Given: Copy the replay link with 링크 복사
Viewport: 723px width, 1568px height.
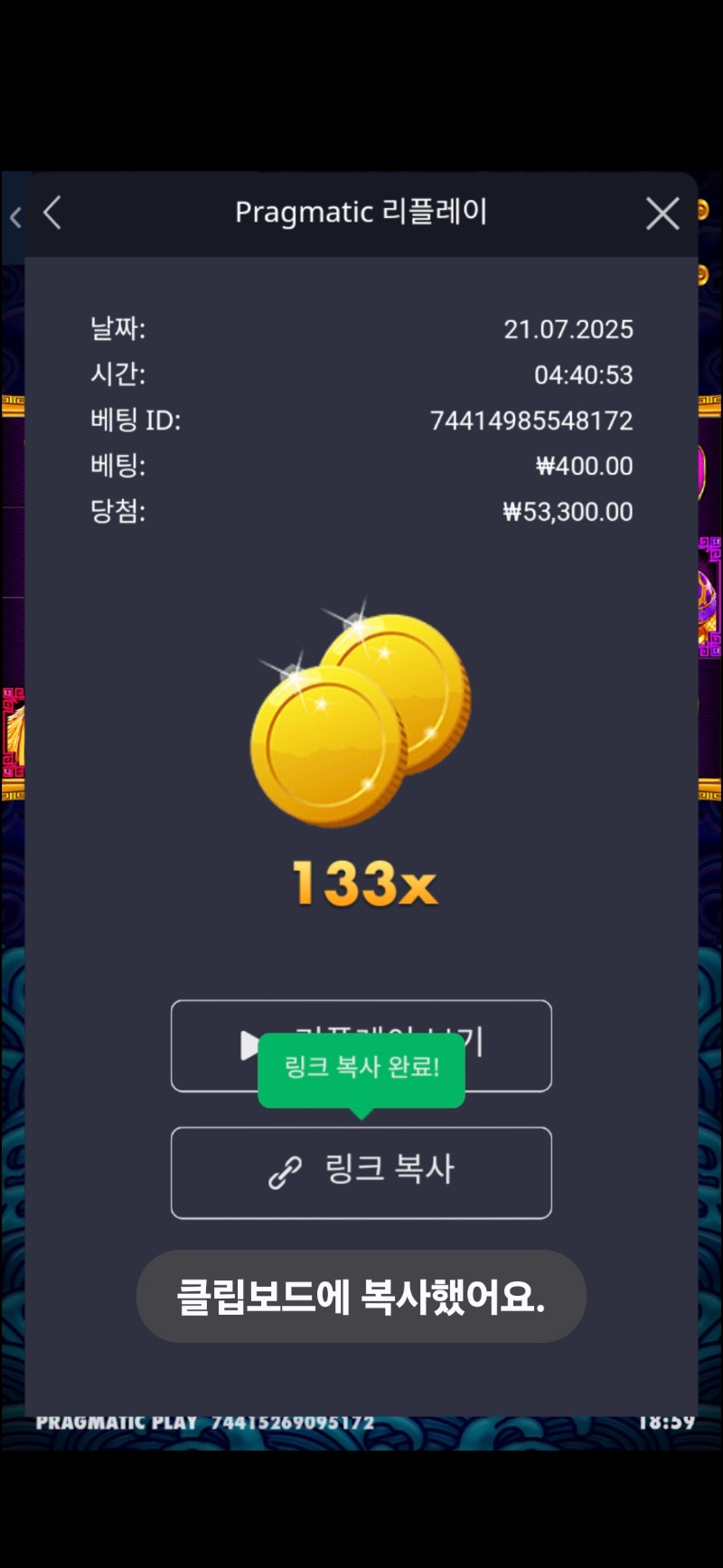Looking at the screenshot, I should 361,1172.
